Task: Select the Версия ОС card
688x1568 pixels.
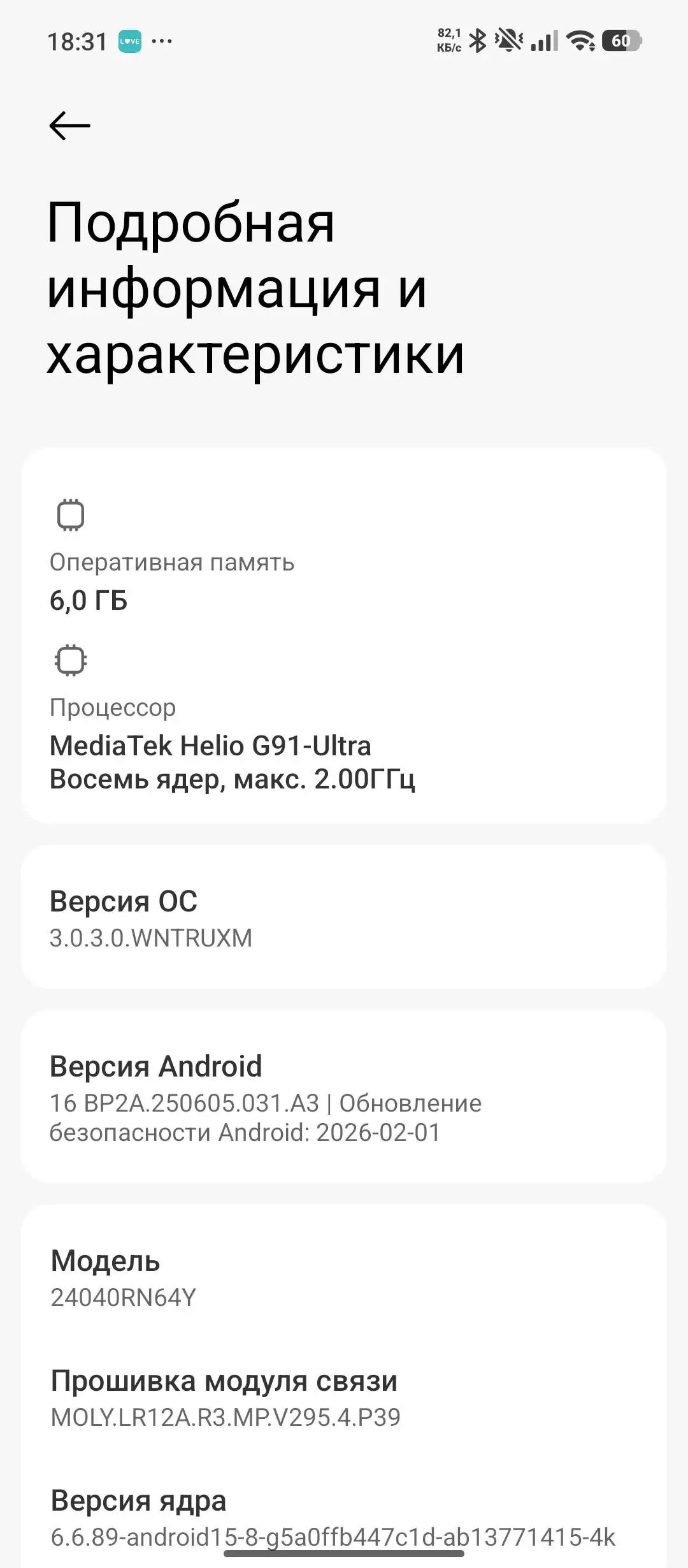Action: (x=344, y=918)
